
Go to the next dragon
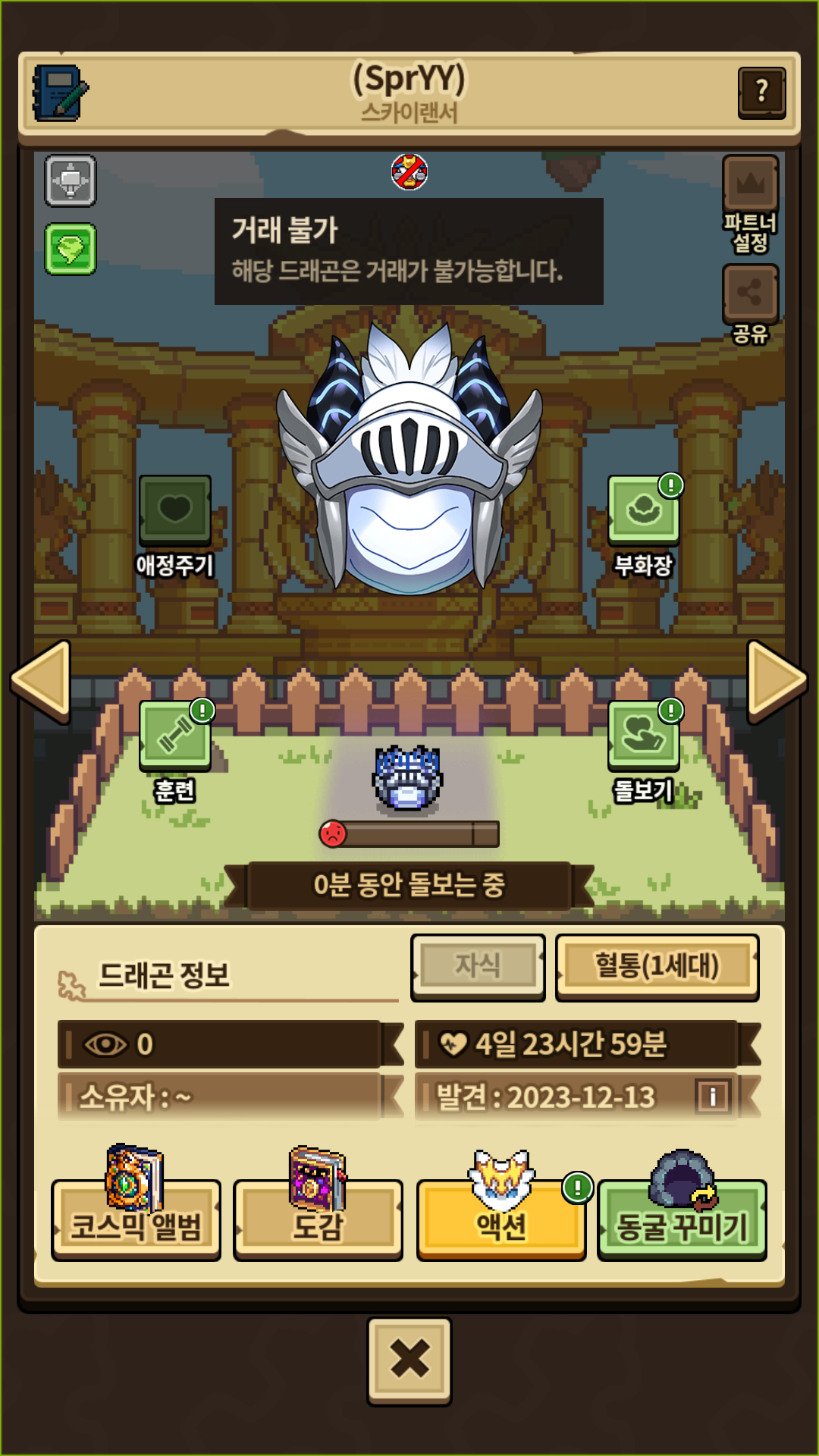[x=776, y=680]
